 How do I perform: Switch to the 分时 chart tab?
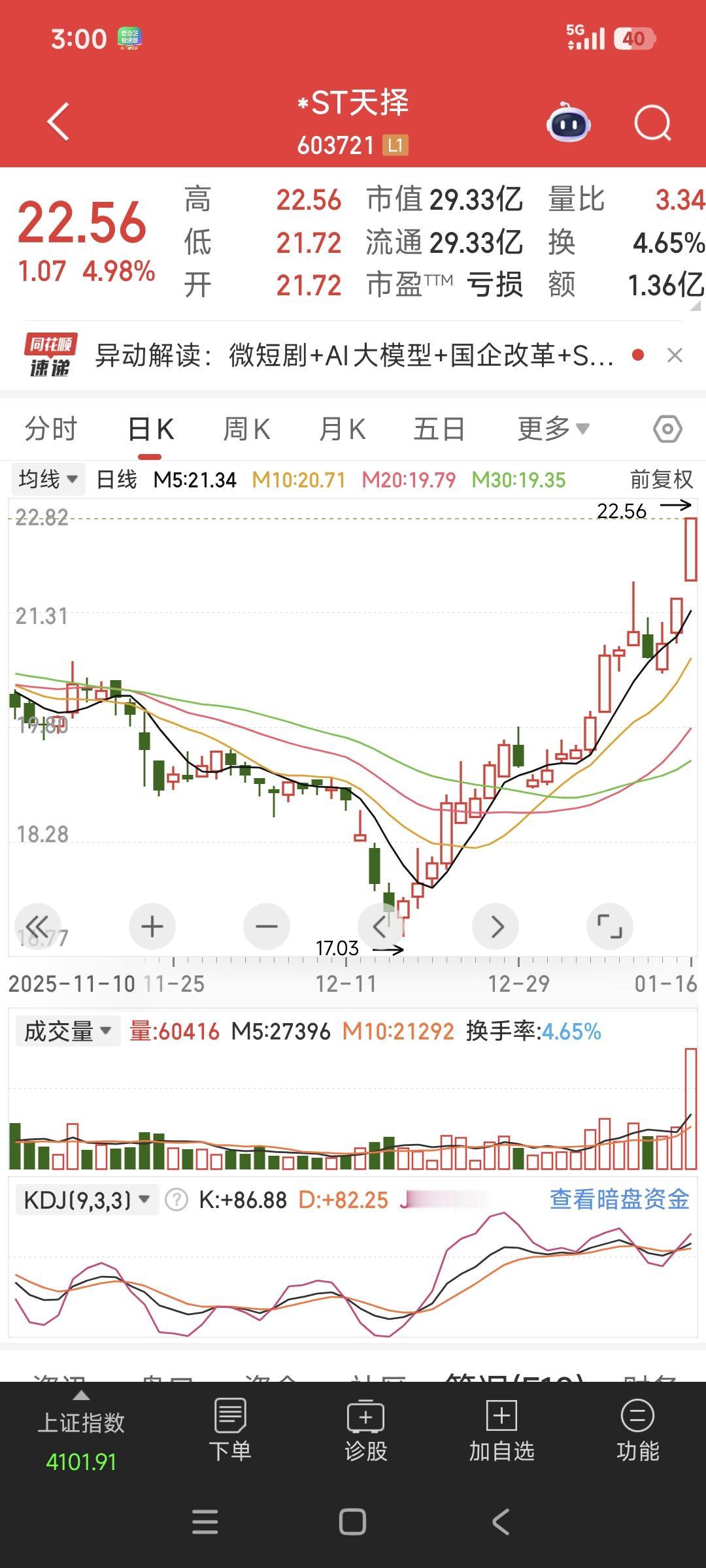[x=51, y=430]
